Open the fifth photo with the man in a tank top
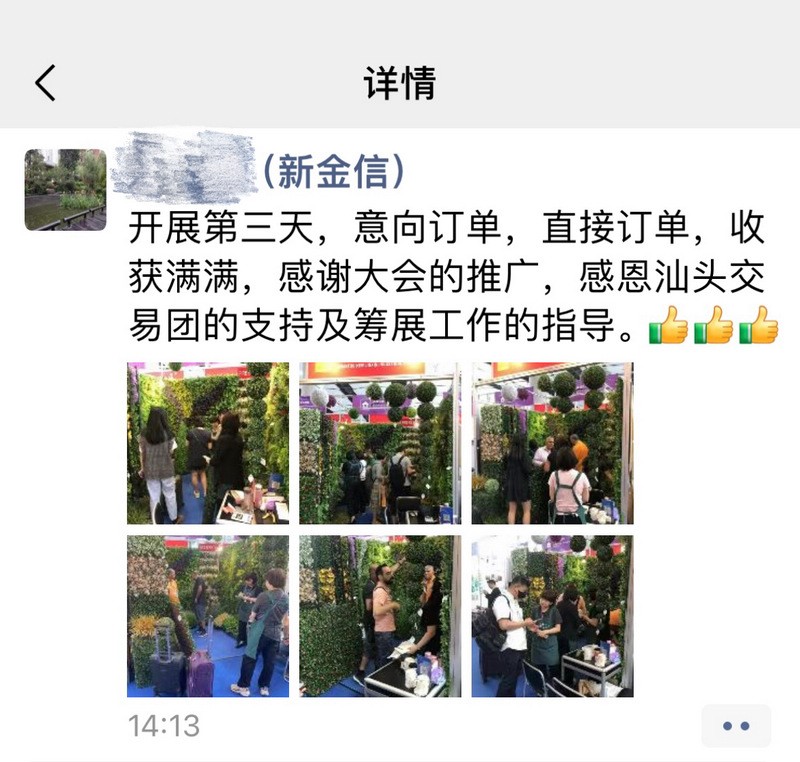The width and height of the screenshot is (800, 762). (380, 616)
